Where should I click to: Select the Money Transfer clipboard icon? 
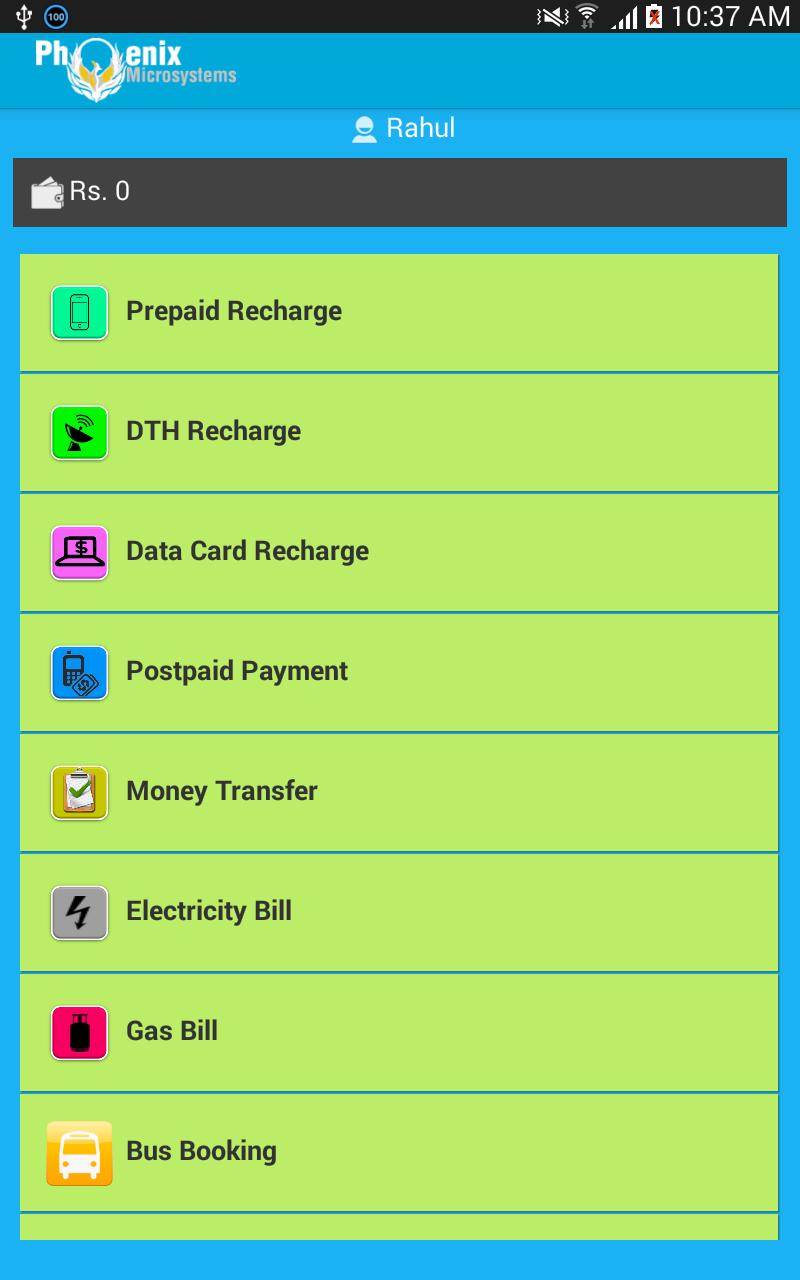click(x=79, y=792)
